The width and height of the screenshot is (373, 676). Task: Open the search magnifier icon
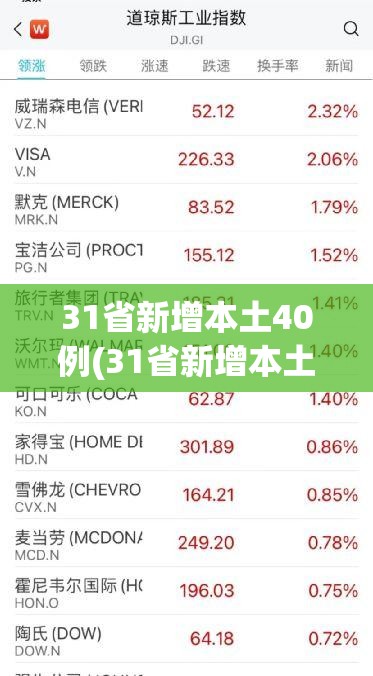351,29
